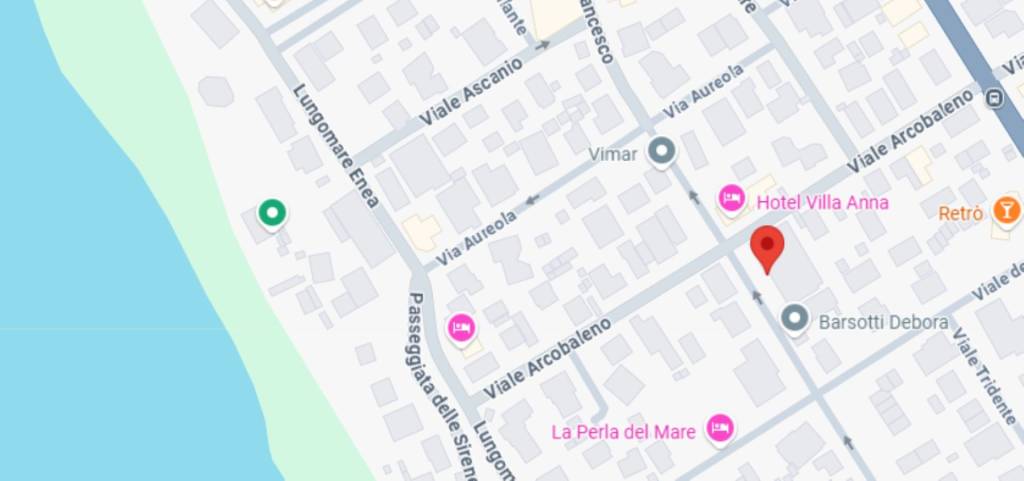Screen dimensions: 1024x481
Task: Open the Barsotti Debora marker
Action: pos(795,319)
